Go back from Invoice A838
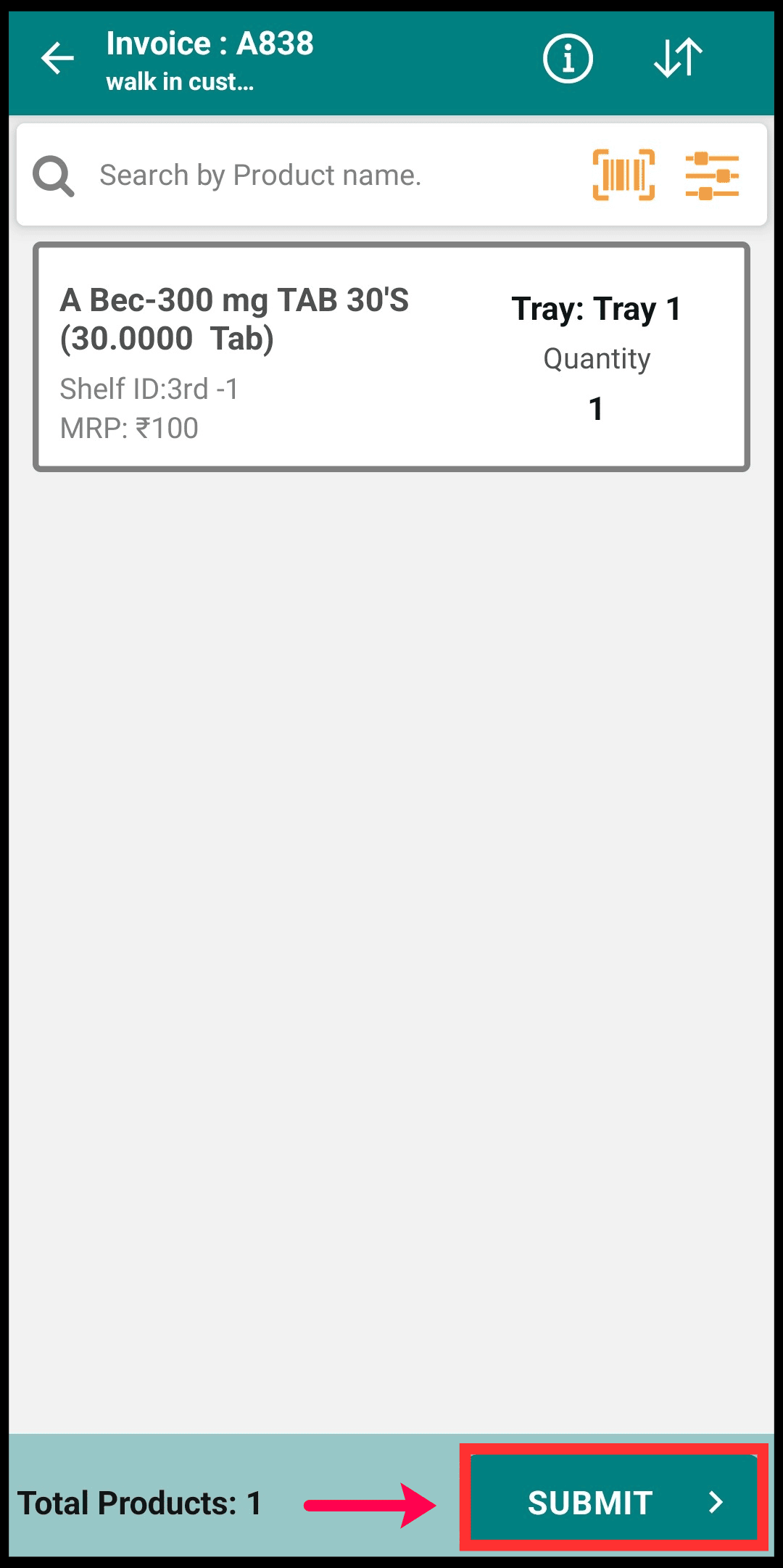This screenshot has width=783, height=1568. (57, 59)
